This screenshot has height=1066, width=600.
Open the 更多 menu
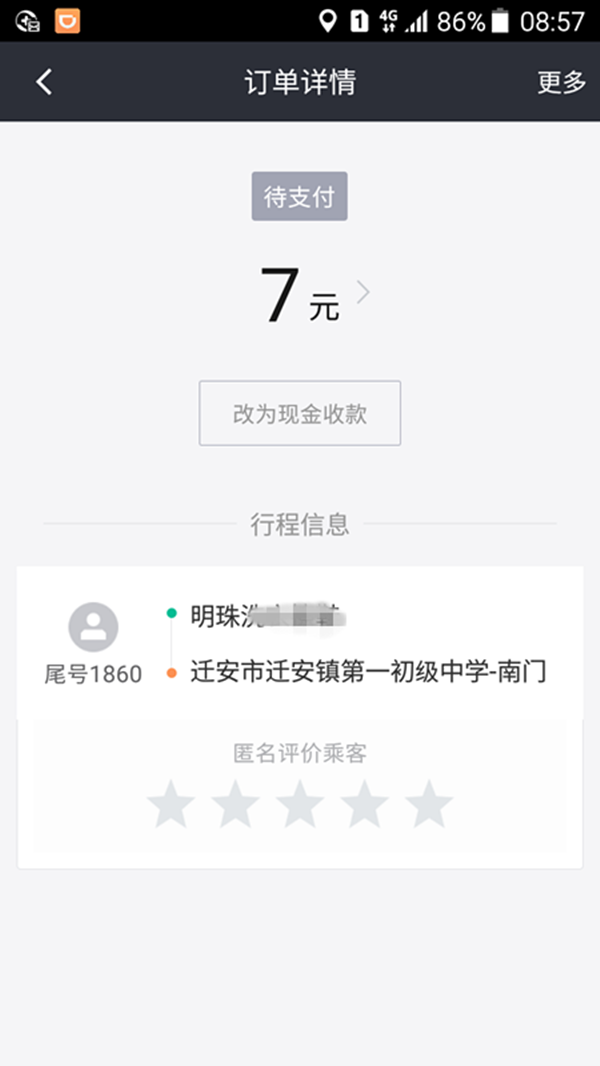pos(561,82)
